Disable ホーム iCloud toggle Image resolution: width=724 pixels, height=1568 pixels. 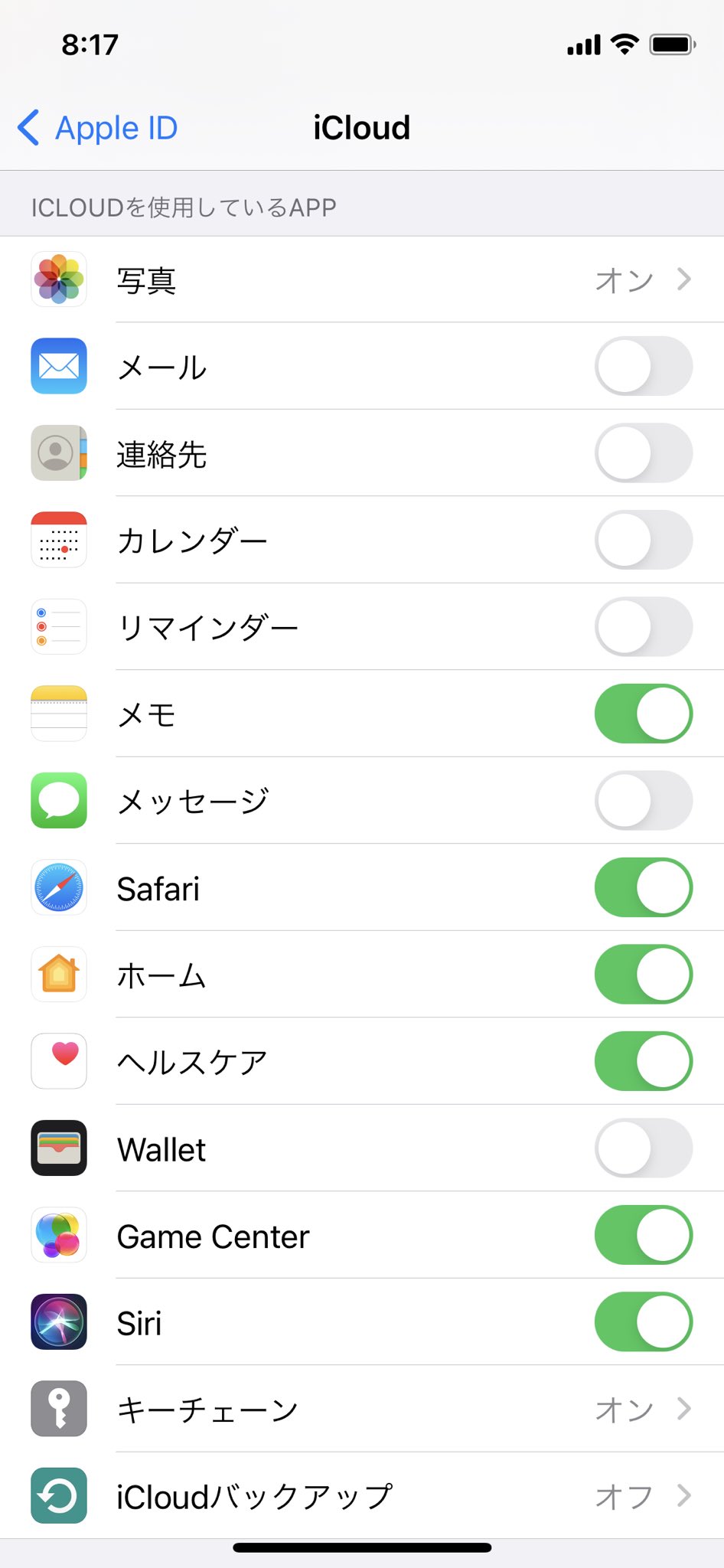click(x=643, y=975)
